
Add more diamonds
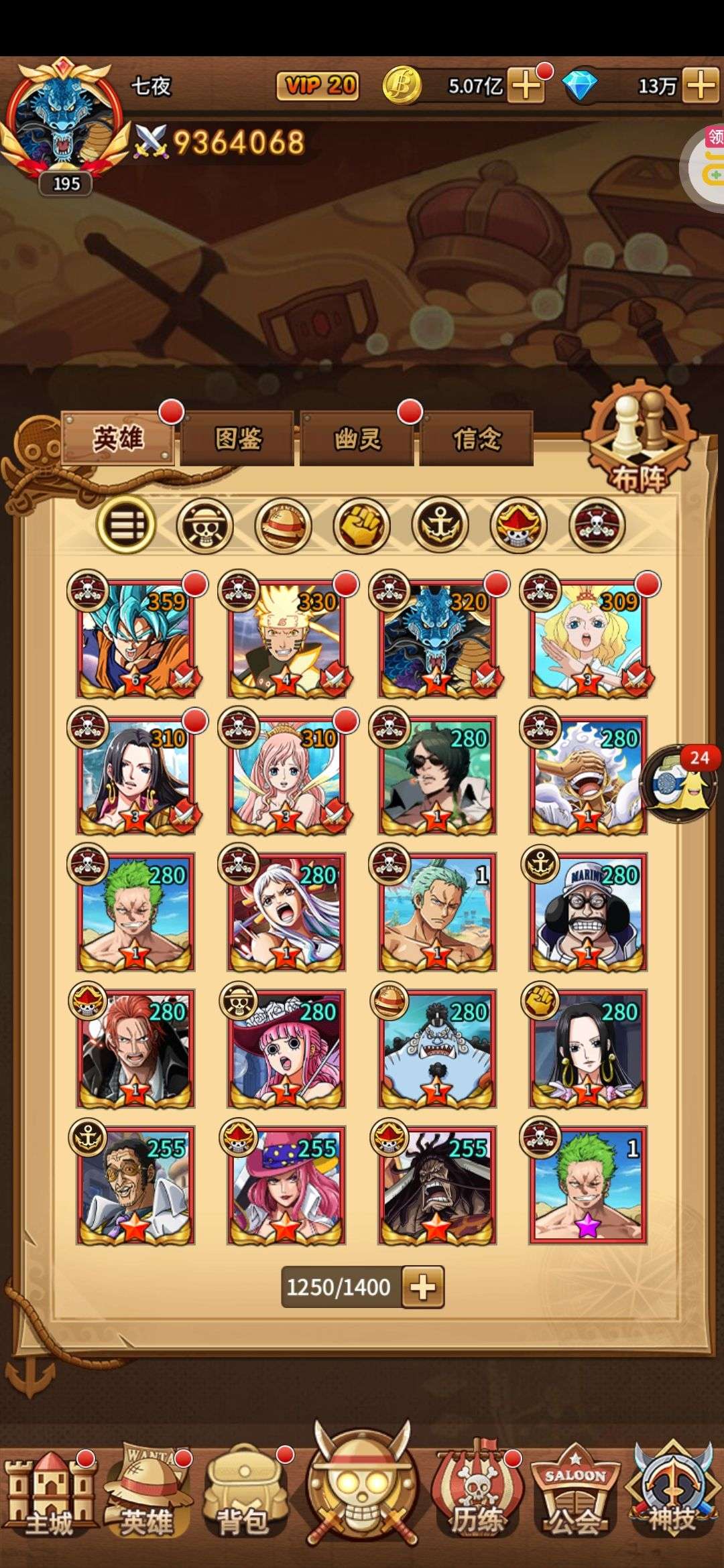click(x=701, y=86)
